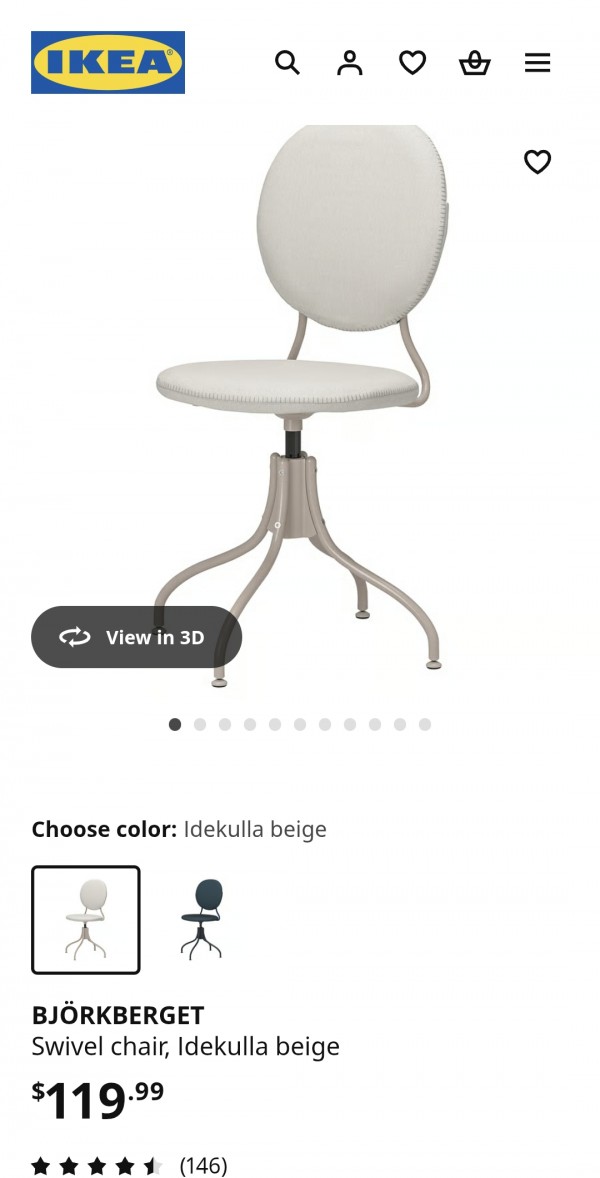The width and height of the screenshot is (600, 1178).
Task: Open favorites list from header heart
Action: click(412, 63)
